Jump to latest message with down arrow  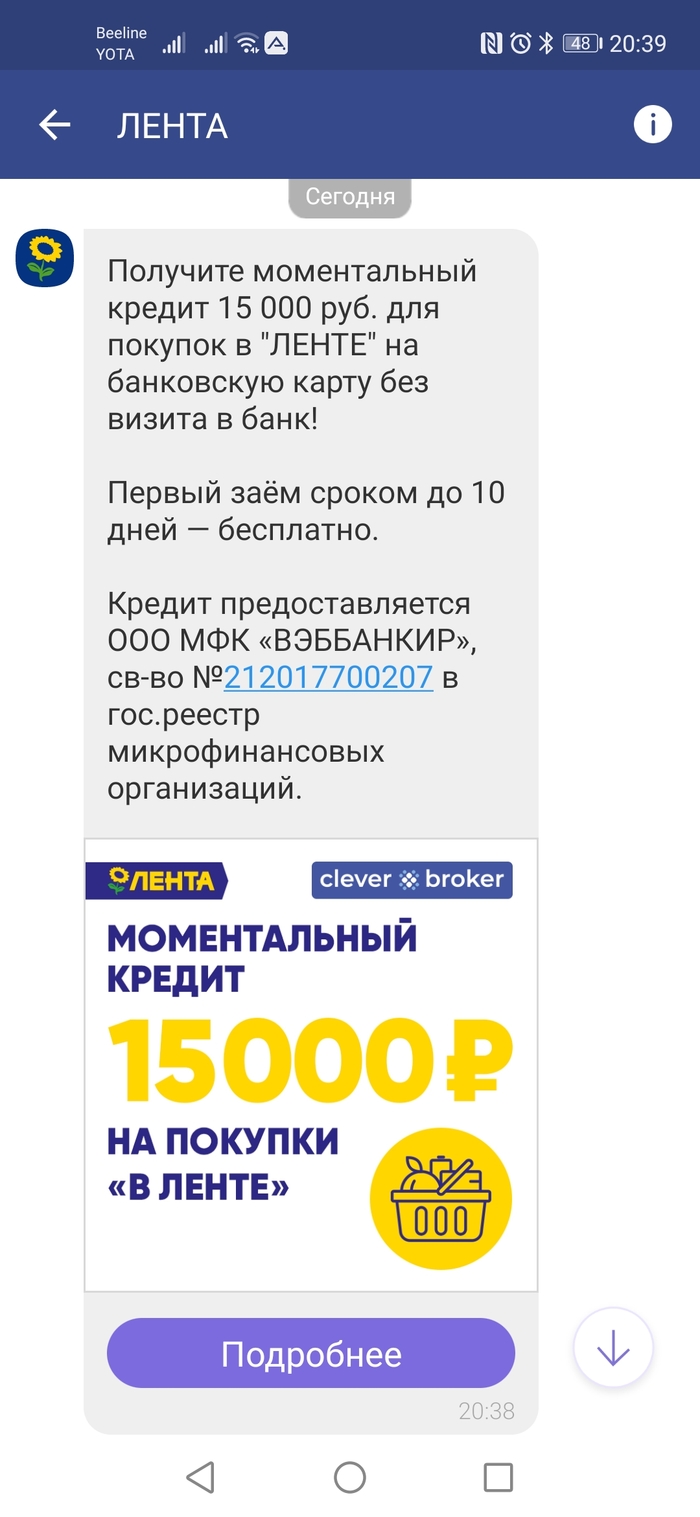tap(612, 1348)
